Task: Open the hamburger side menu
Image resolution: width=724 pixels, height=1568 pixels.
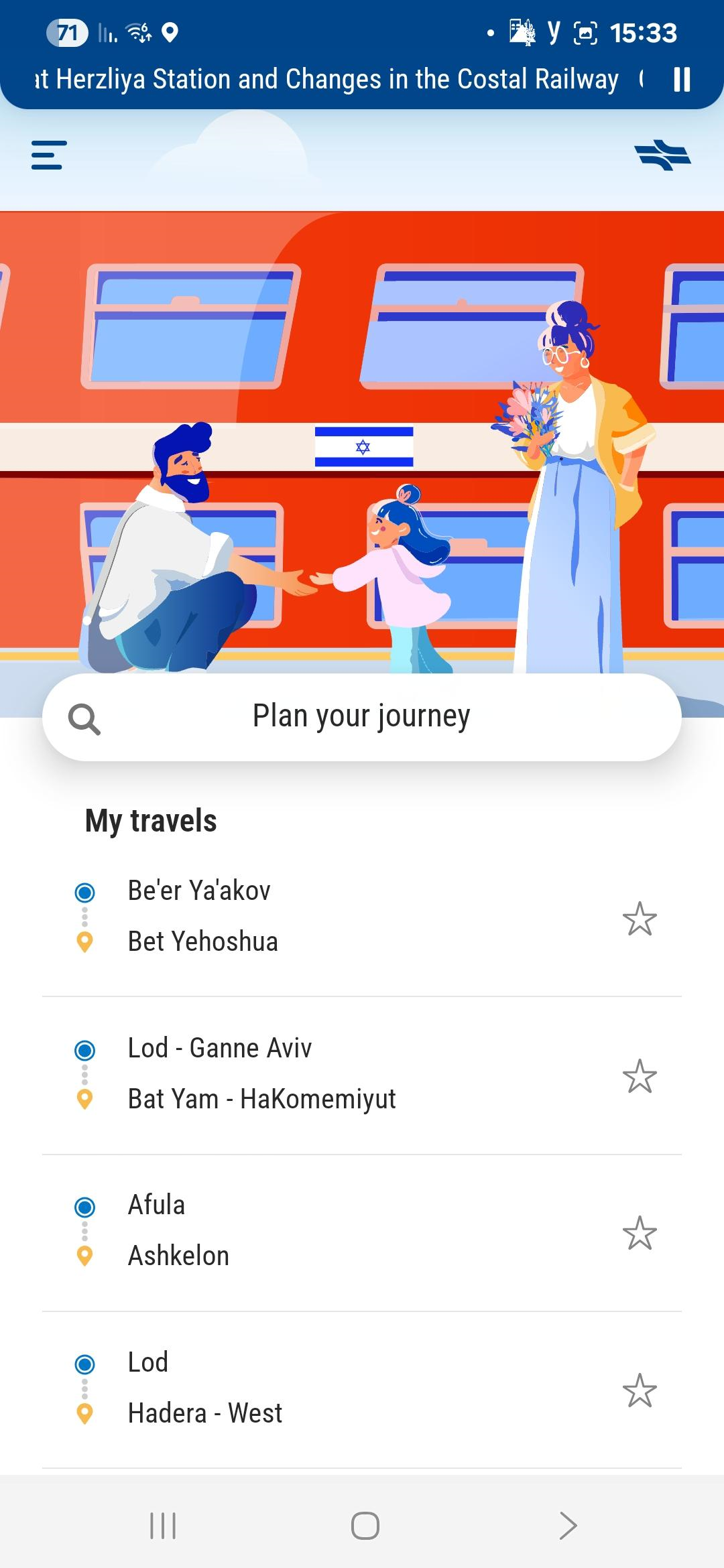Action: click(49, 155)
